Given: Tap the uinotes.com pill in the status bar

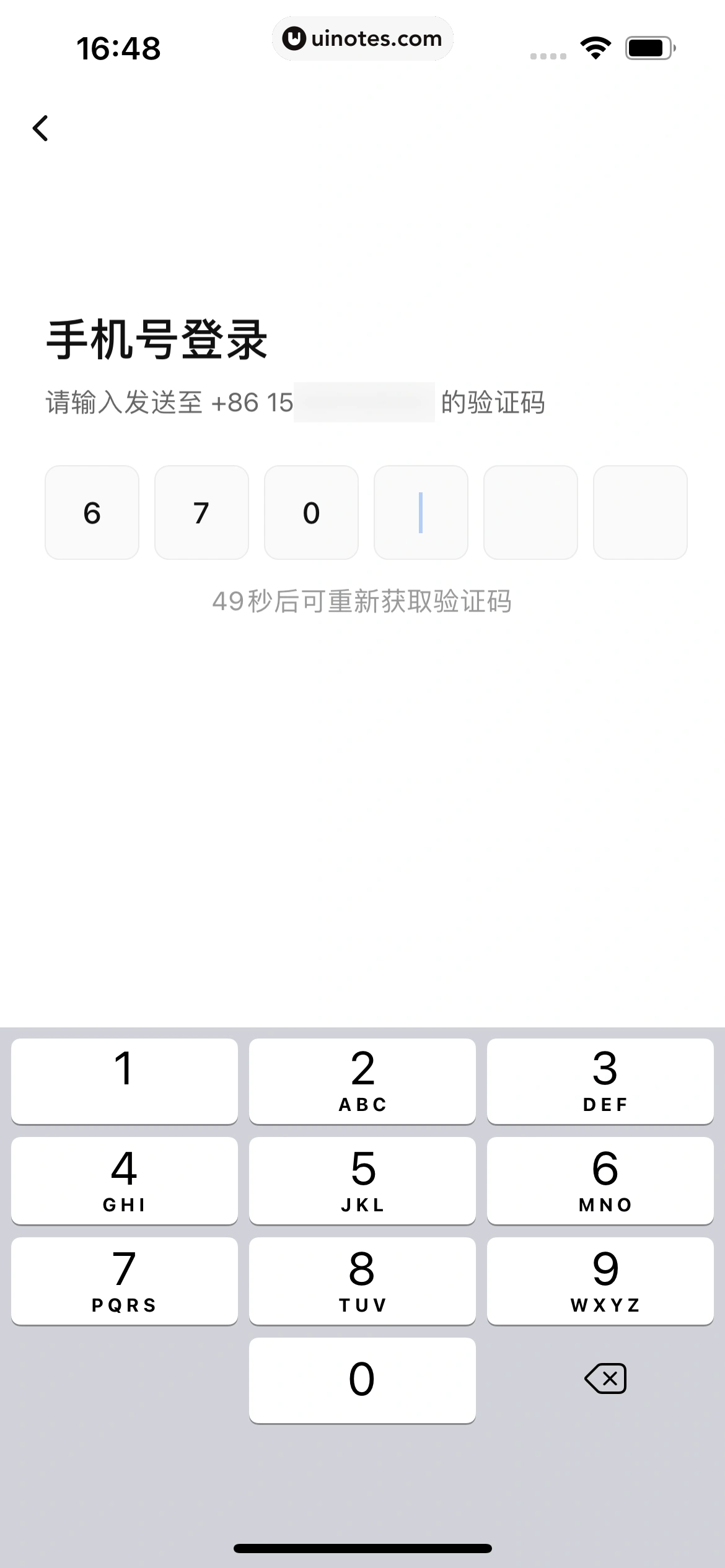Looking at the screenshot, I should click(362, 38).
